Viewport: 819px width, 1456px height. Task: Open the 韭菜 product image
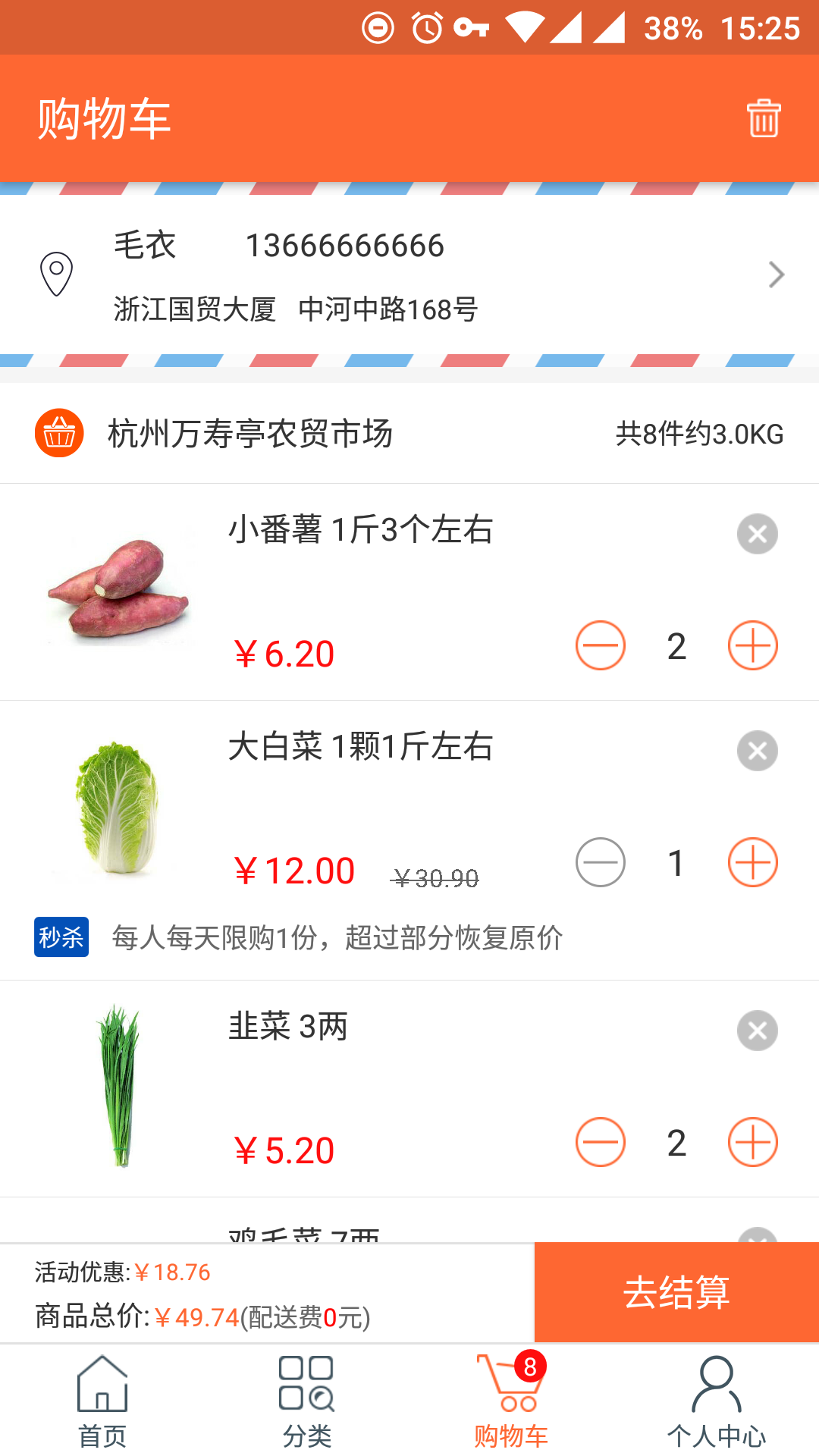[x=118, y=1087]
